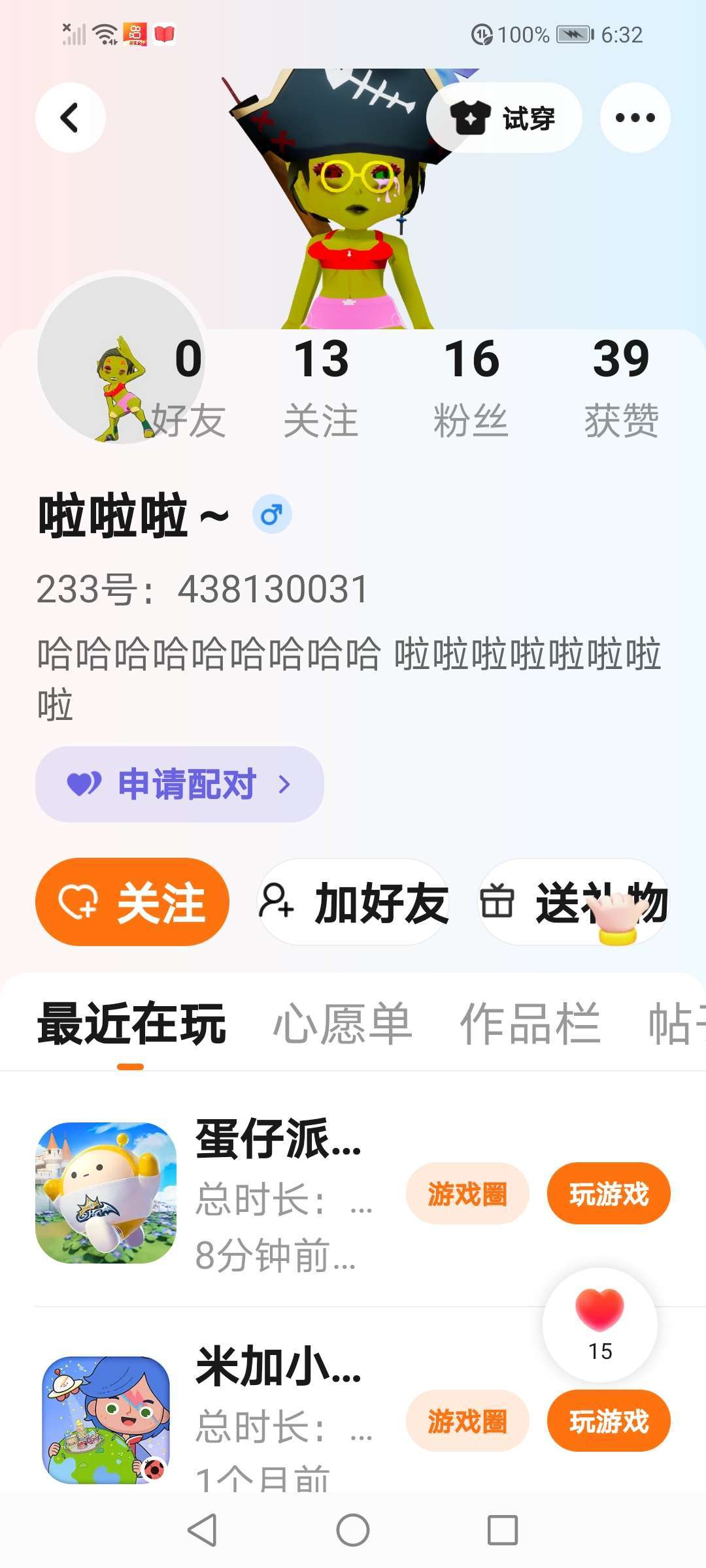The image size is (706, 1568).
Task: Open 游戏圈 for the 米加小 game
Action: (x=467, y=1421)
